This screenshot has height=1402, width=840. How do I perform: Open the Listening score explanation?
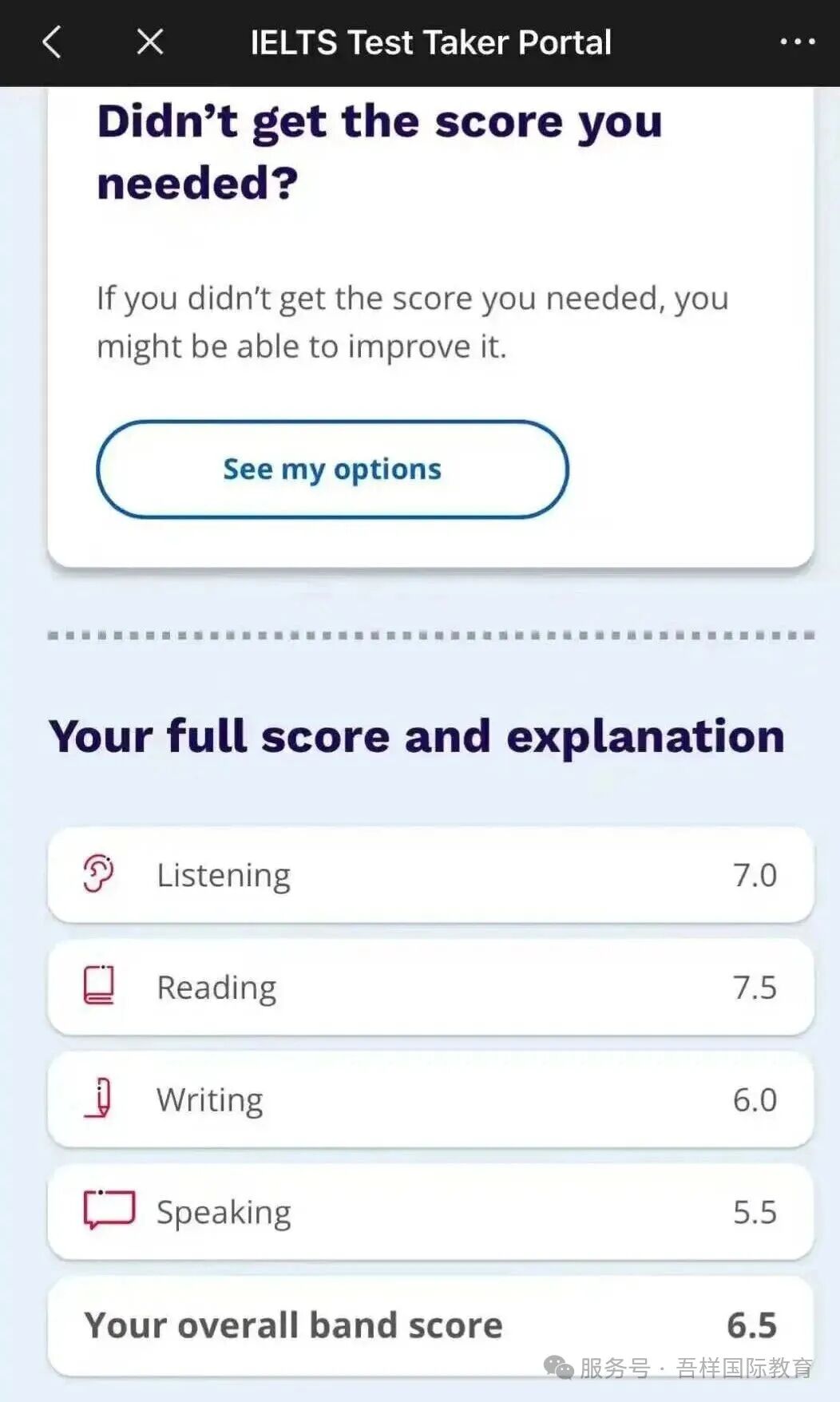(x=430, y=875)
